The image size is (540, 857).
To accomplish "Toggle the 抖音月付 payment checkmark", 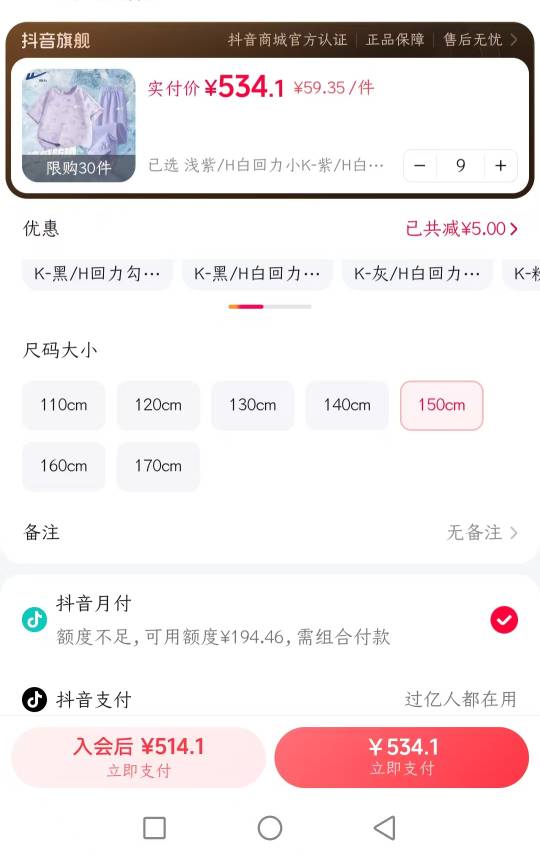I will (x=504, y=620).
